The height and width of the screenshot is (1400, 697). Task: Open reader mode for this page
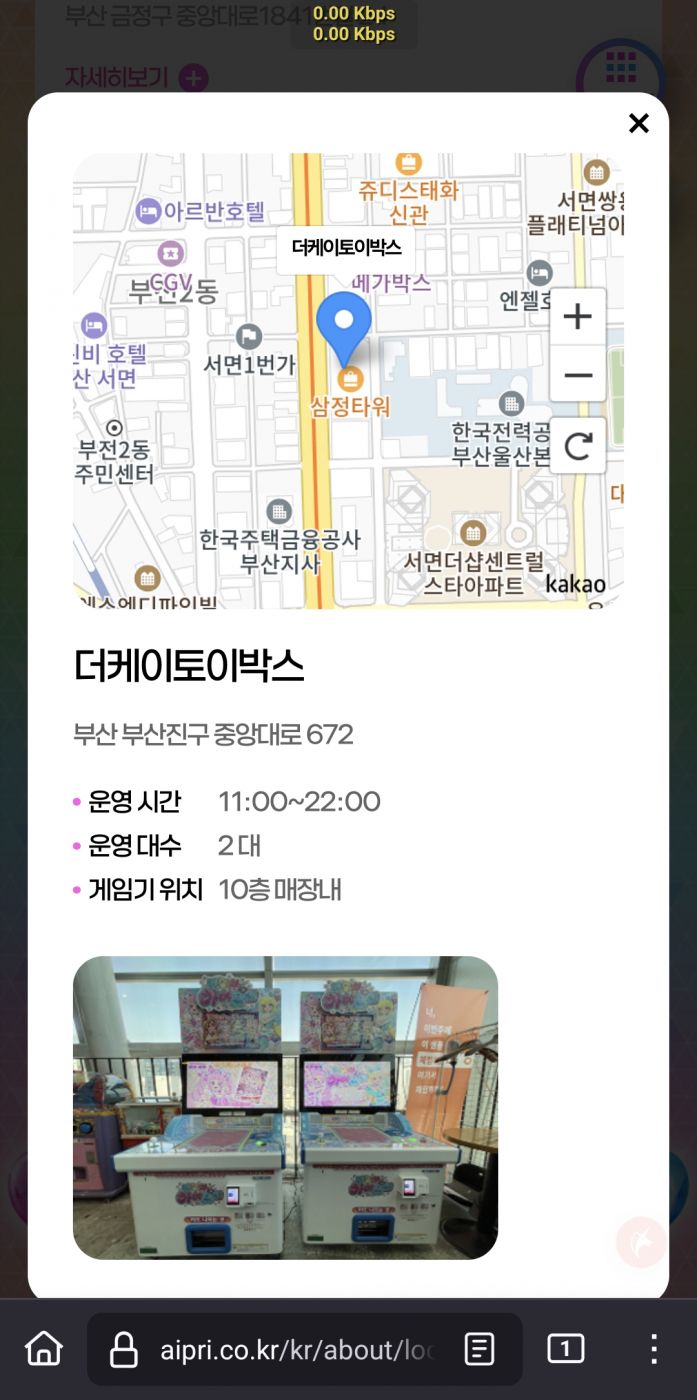480,1349
